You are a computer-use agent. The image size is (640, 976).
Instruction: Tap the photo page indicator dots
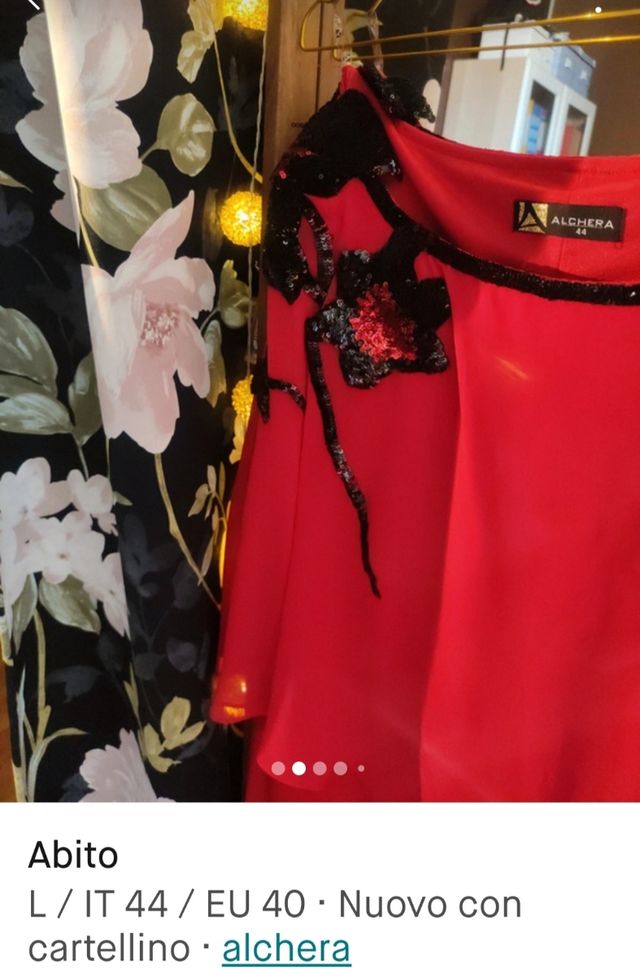tap(319, 768)
